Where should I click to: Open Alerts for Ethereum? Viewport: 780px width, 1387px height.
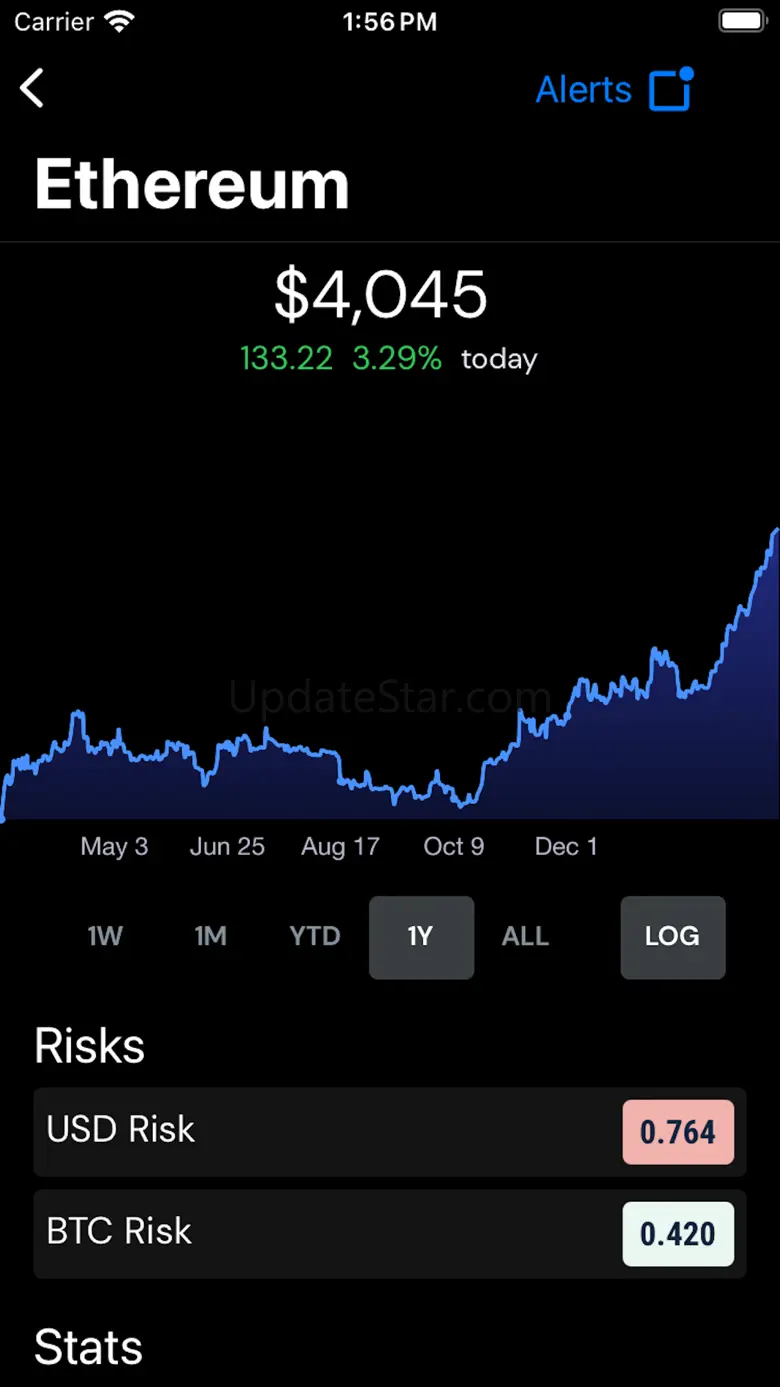(x=613, y=90)
